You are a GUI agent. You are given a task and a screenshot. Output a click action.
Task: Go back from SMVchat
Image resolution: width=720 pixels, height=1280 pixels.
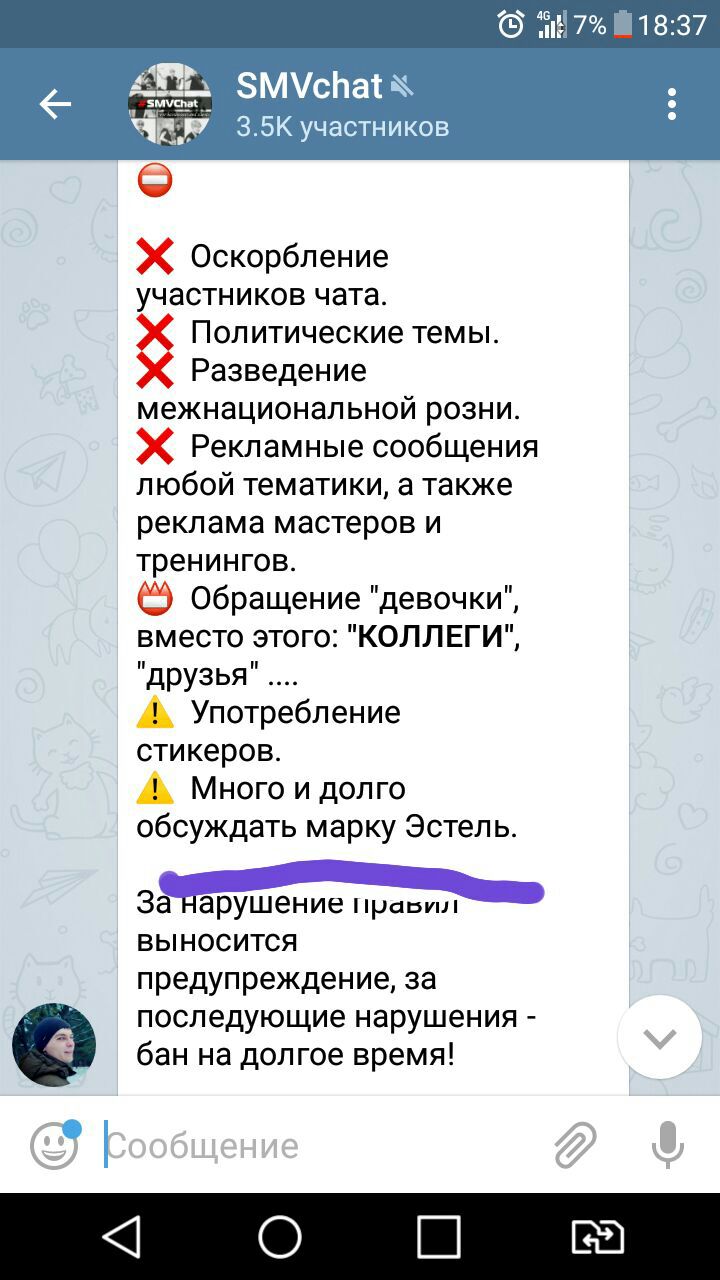click(55, 104)
